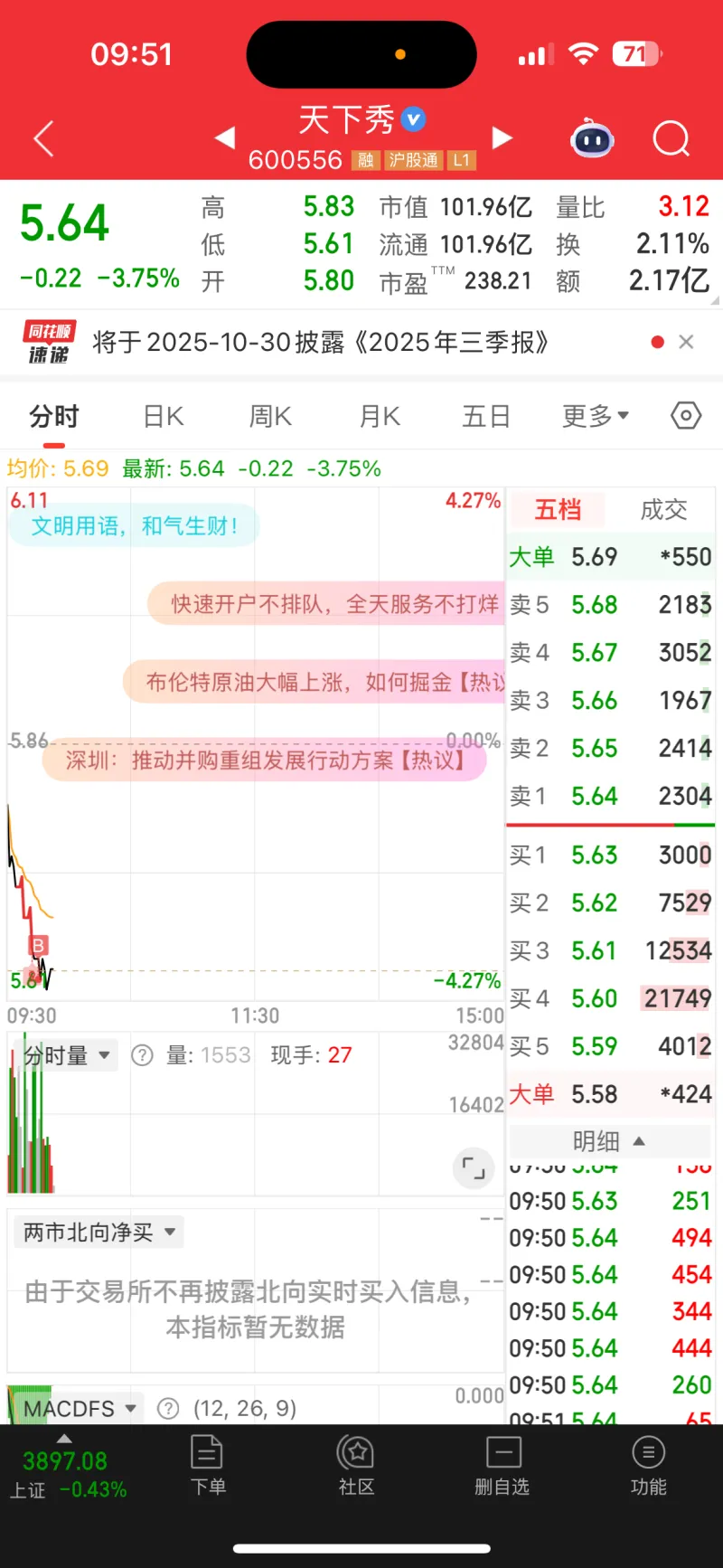Go back using the top-left arrow

coord(43,138)
